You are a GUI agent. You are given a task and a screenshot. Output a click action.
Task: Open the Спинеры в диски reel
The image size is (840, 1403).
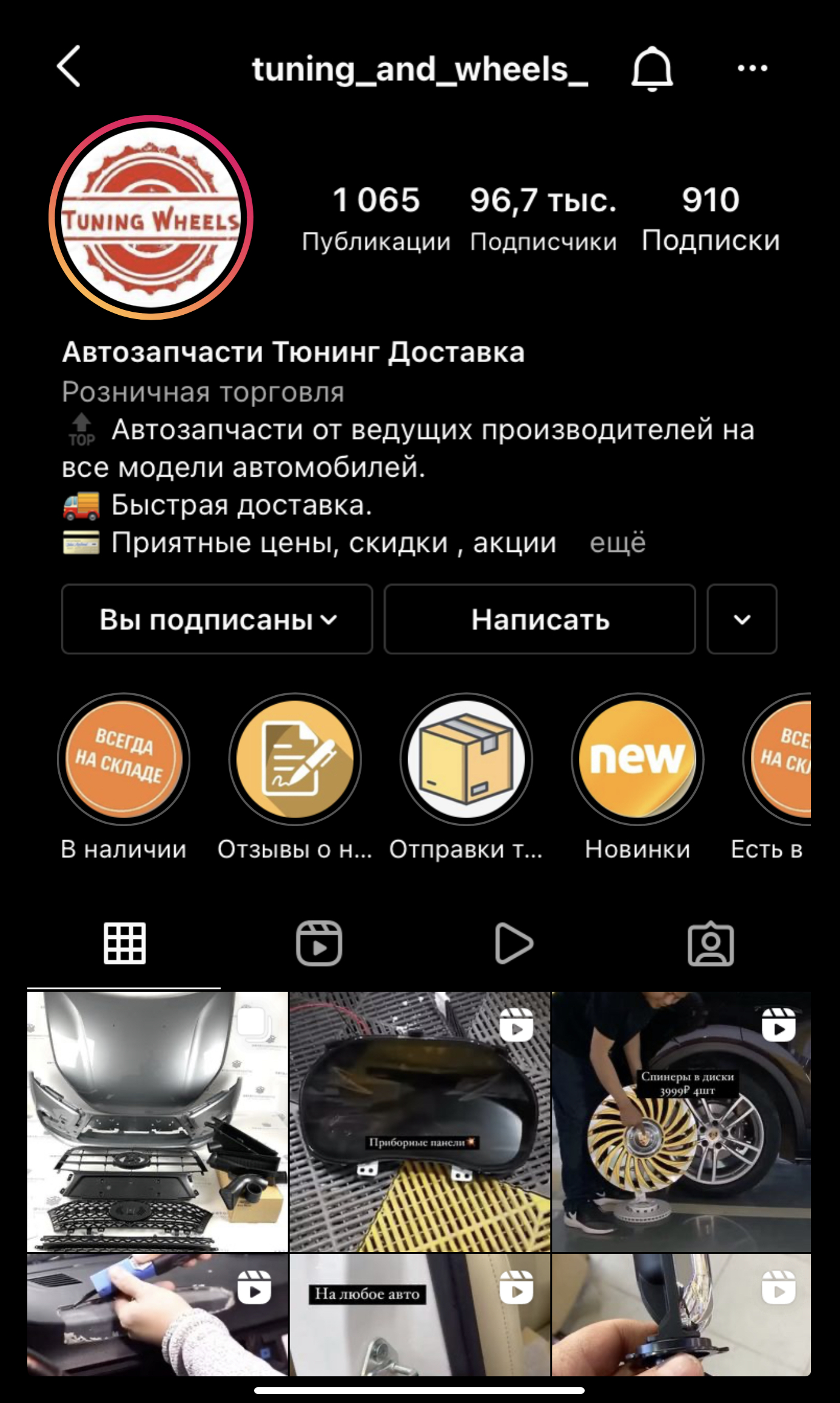pos(681,1122)
